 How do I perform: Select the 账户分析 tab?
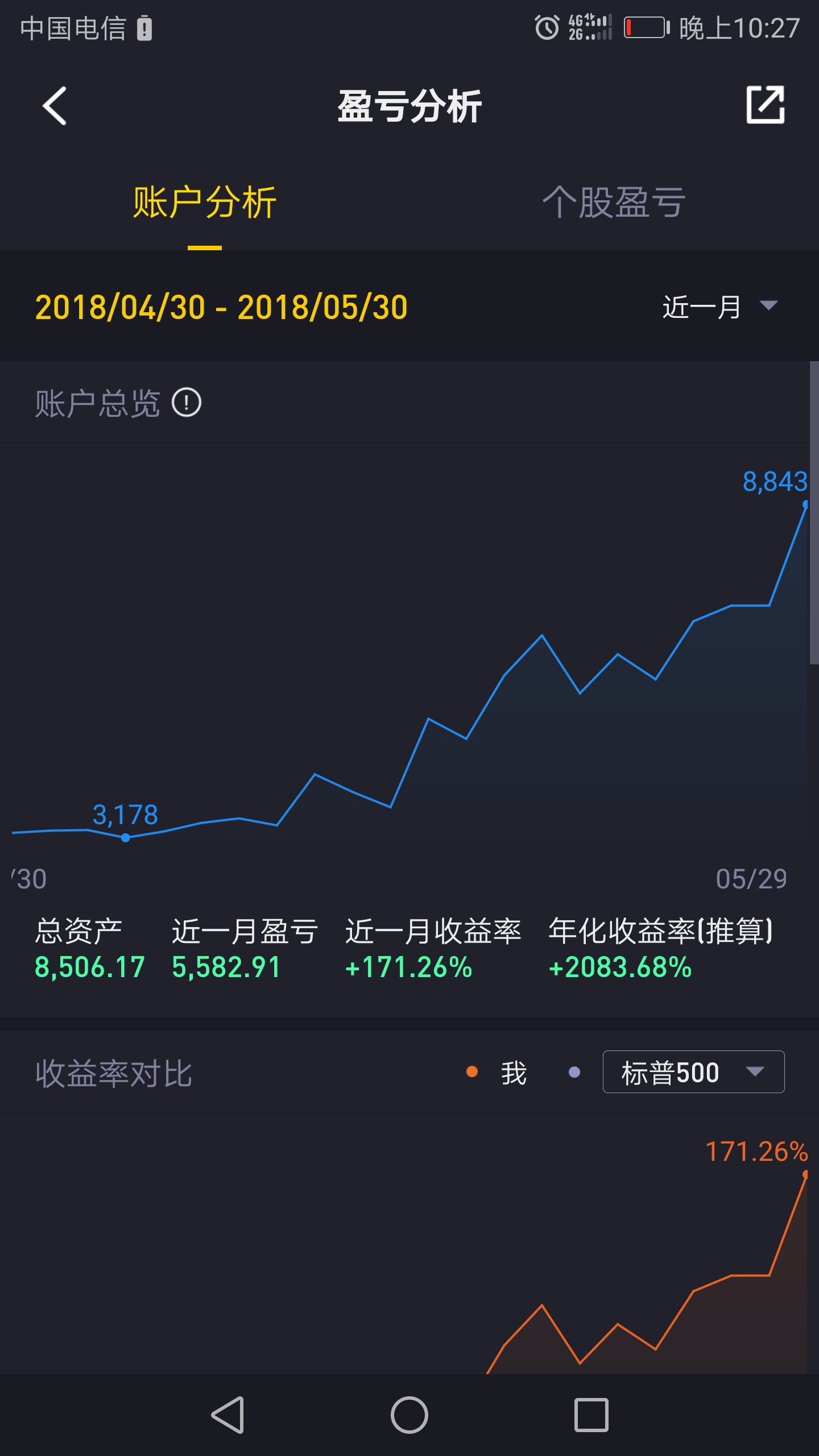(x=205, y=202)
